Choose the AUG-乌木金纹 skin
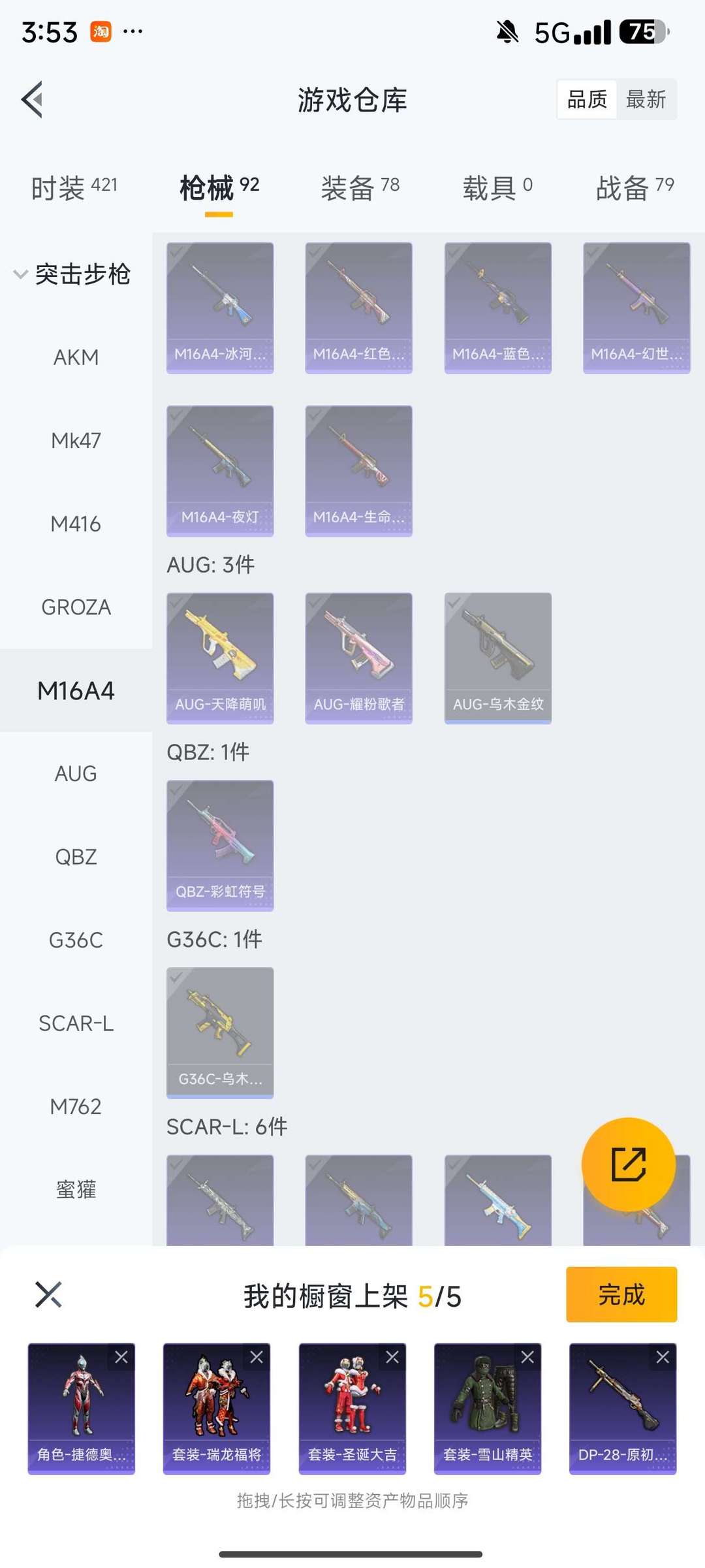 coord(497,658)
